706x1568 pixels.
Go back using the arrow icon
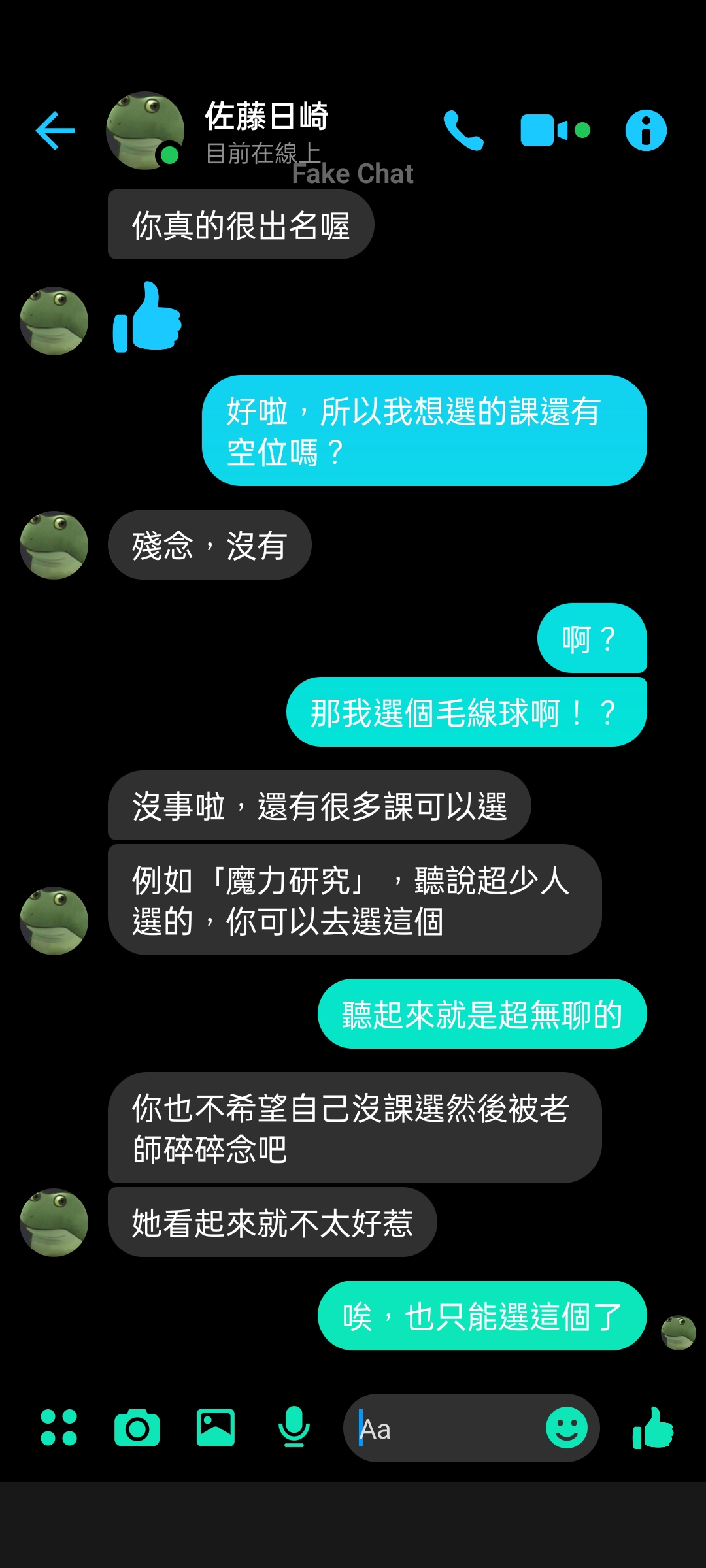click(x=55, y=131)
